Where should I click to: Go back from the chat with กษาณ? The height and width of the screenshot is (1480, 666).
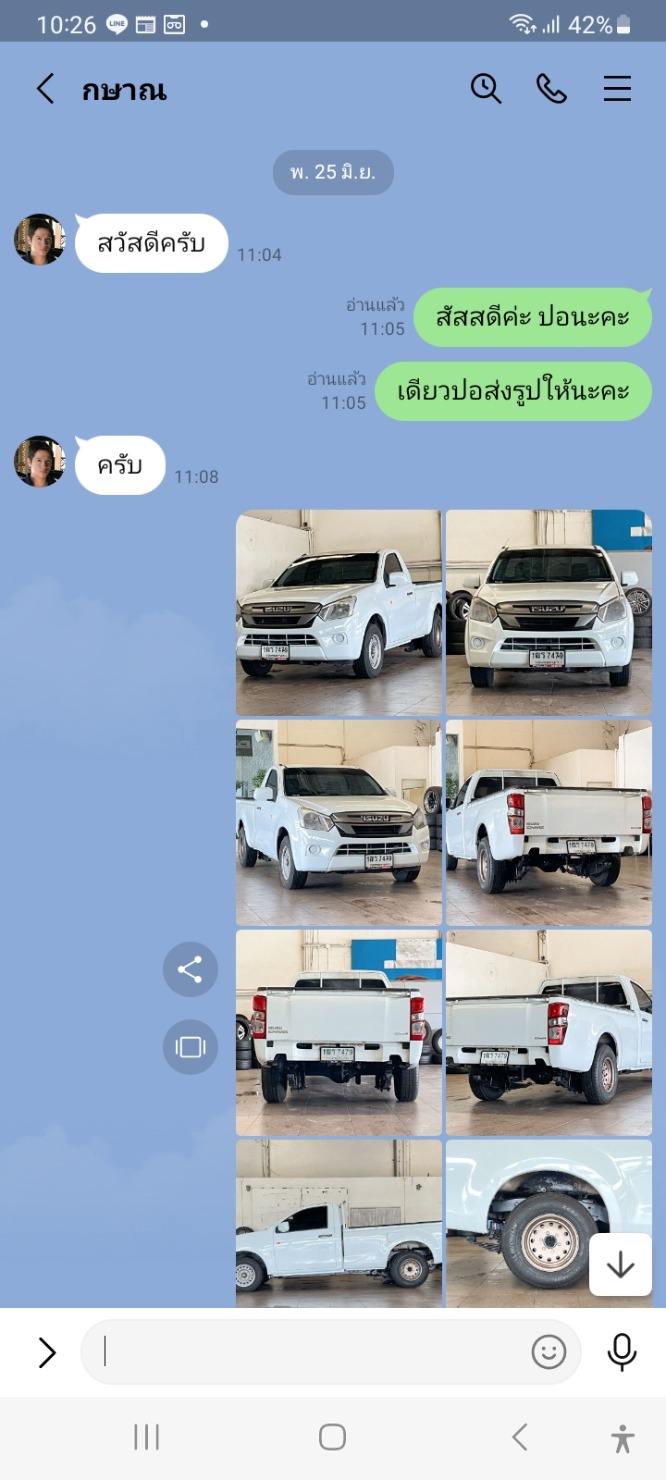coord(45,89)
